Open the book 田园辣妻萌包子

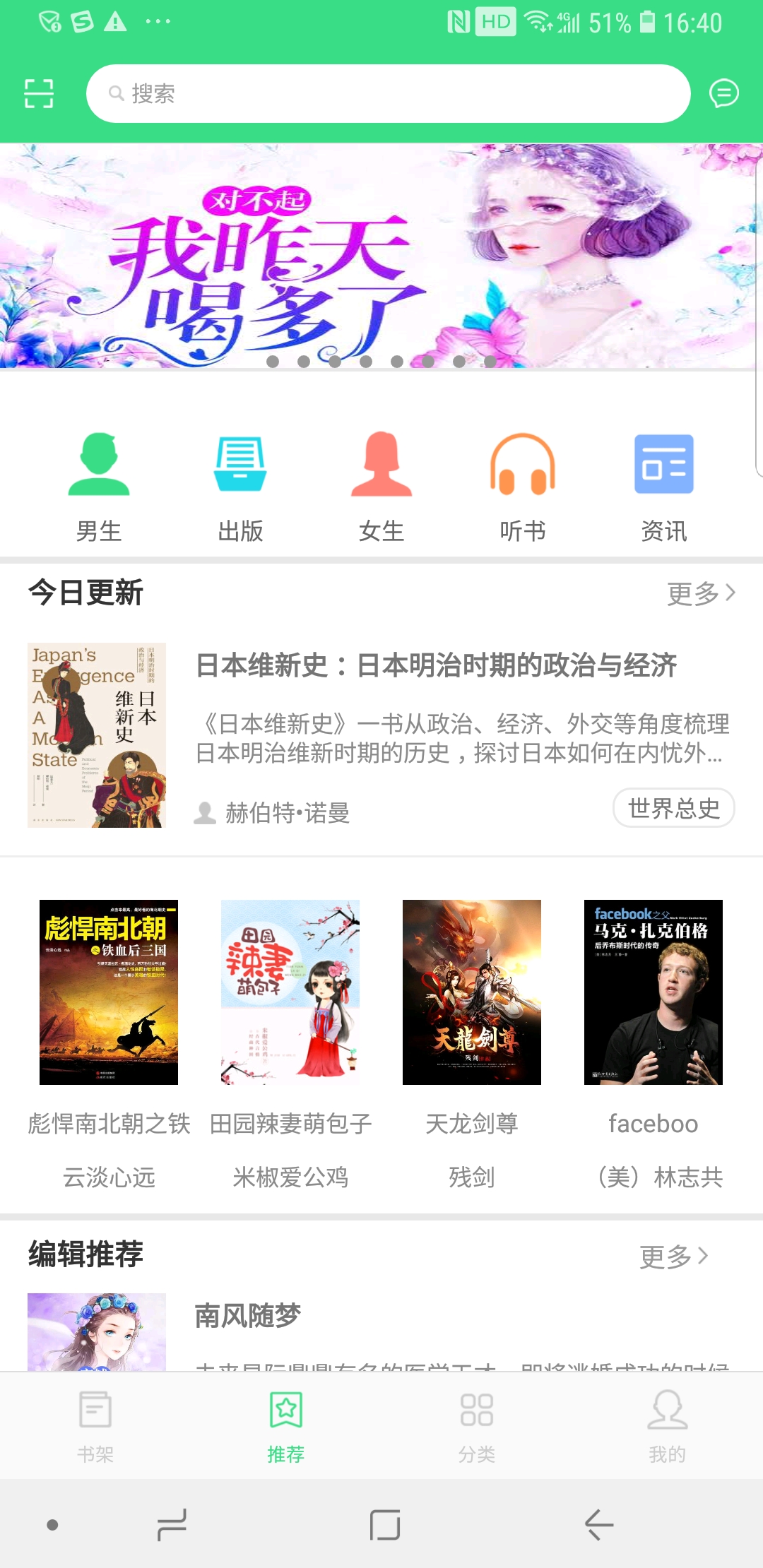(290, 992)
